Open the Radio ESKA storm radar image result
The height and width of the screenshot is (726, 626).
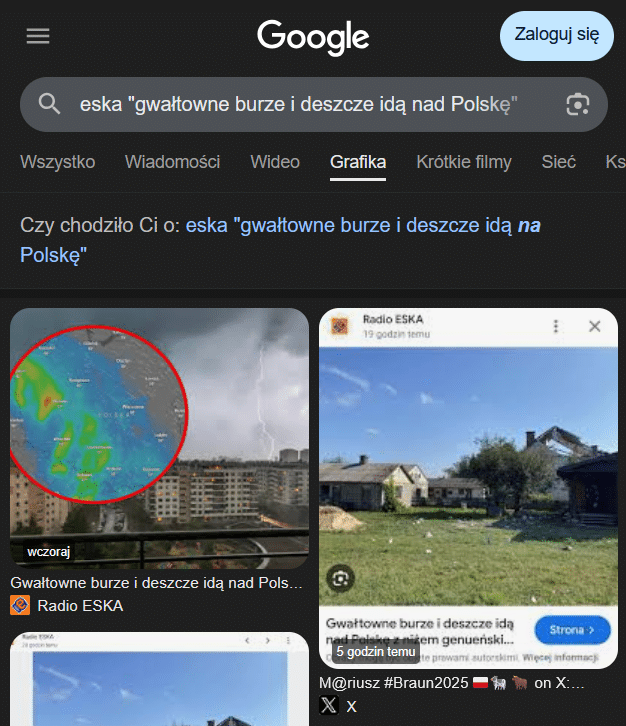(160, 438)
